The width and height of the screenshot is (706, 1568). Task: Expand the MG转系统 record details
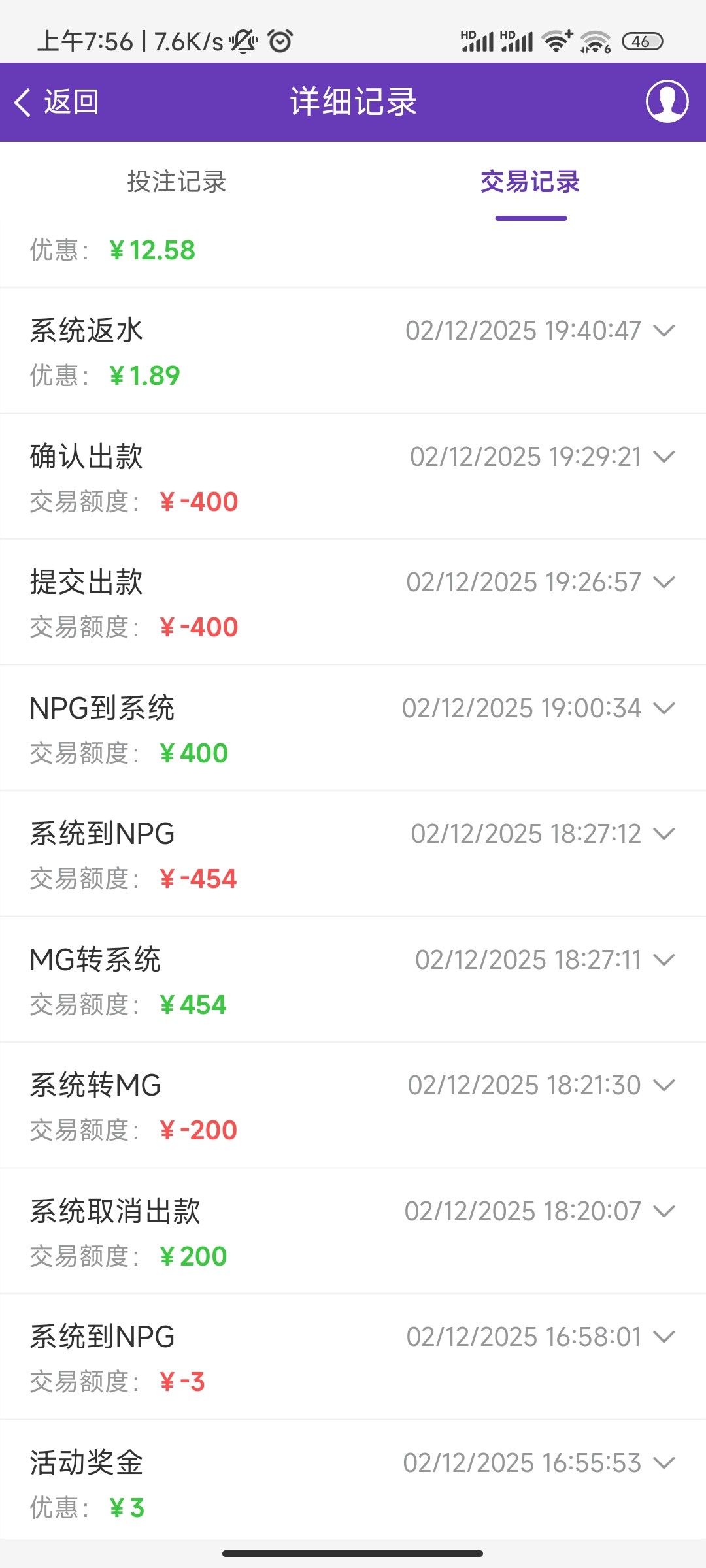(664, 960)
